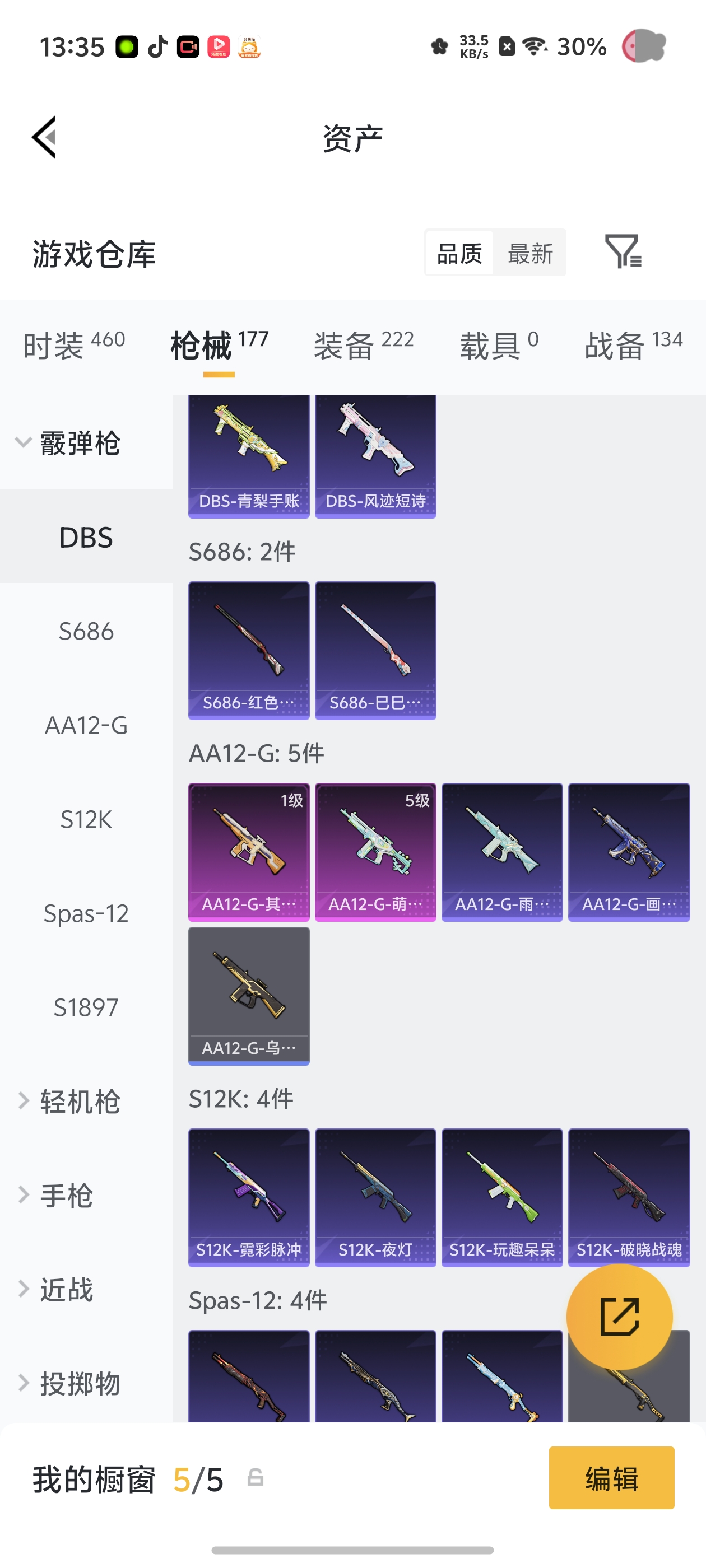The width and height of the screenshot is (706, 1568).
Task: Open the S12K-破晓战魂 item
Action: tap(629, 1197)
